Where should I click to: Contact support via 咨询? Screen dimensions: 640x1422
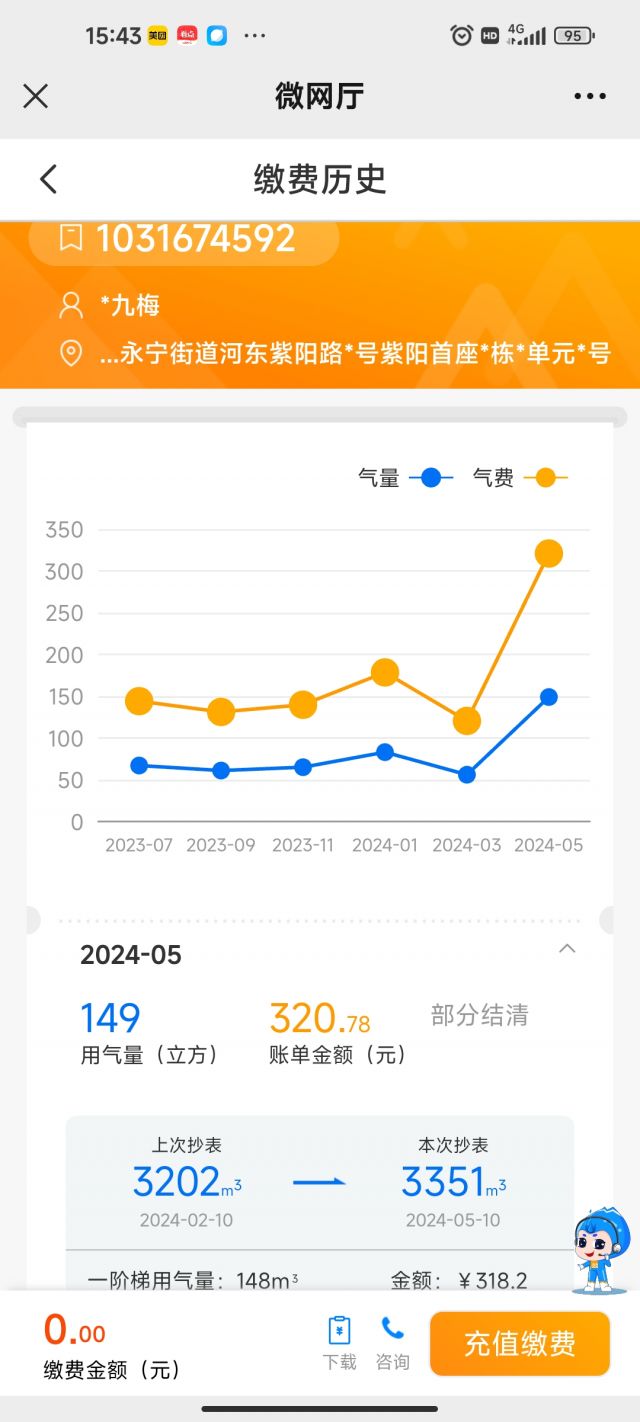pos(392,1343)
